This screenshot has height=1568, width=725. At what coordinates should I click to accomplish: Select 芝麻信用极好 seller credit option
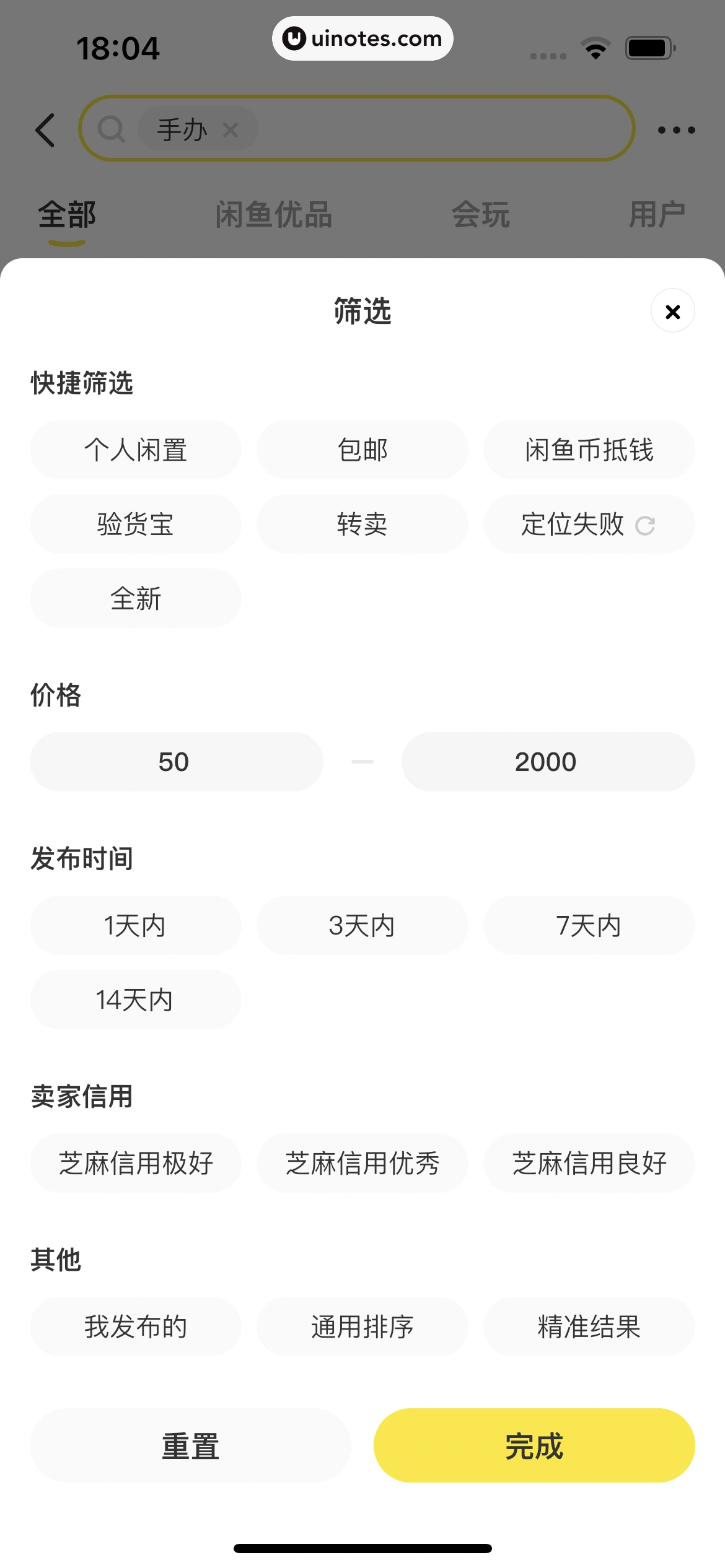click(135, 1163)
